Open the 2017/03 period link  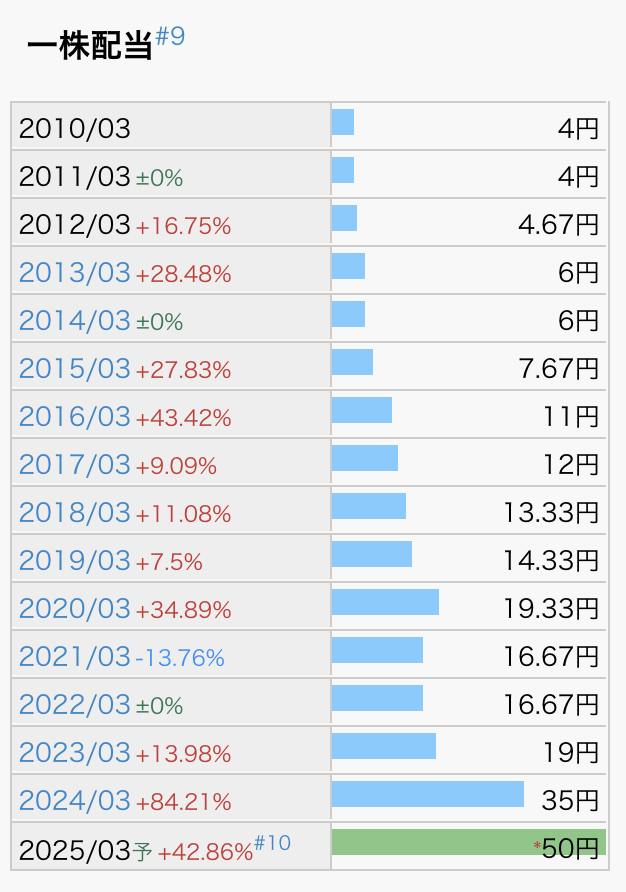tap(75, 465)
